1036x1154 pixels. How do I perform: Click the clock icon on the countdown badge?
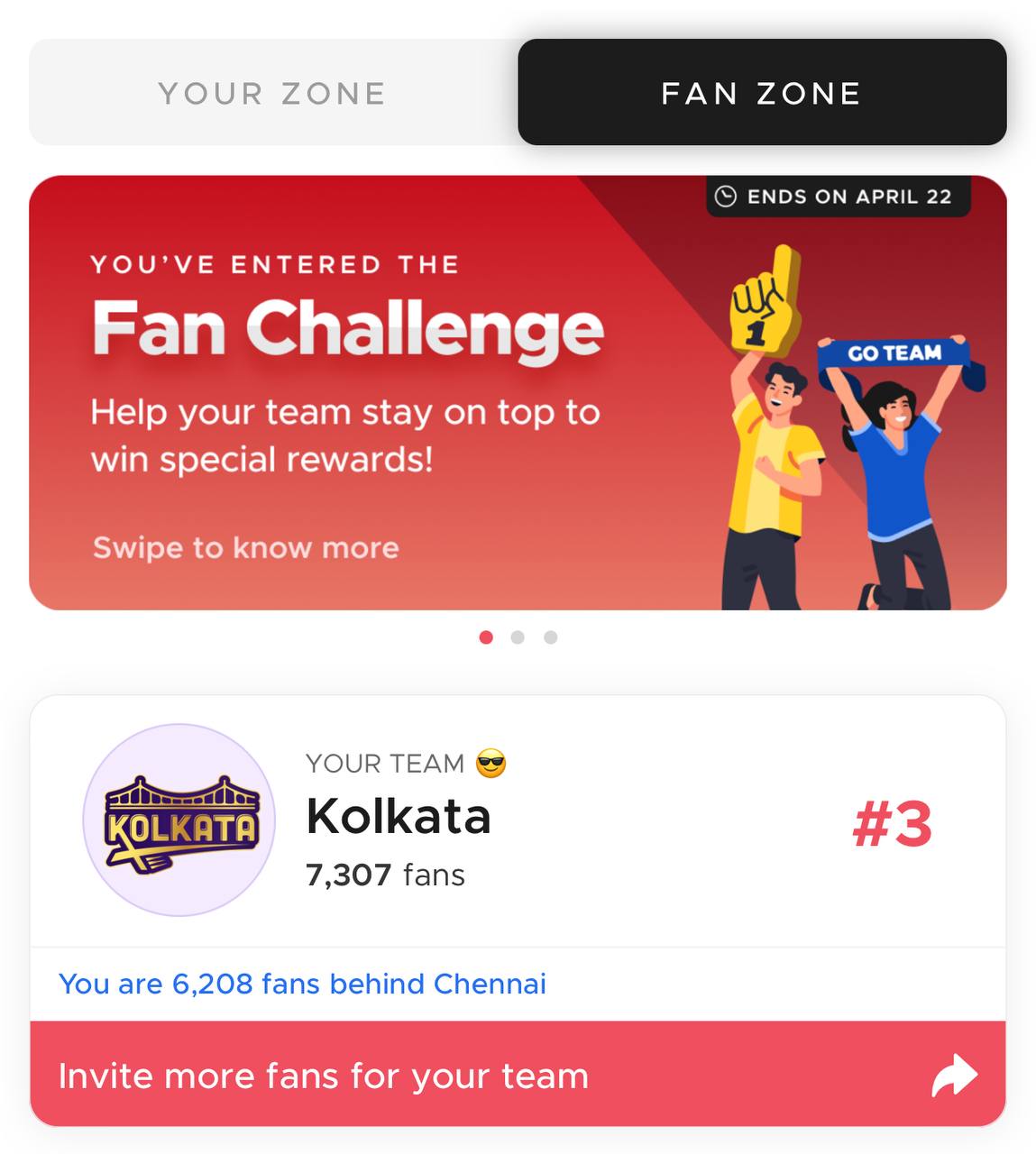[726, 197]
